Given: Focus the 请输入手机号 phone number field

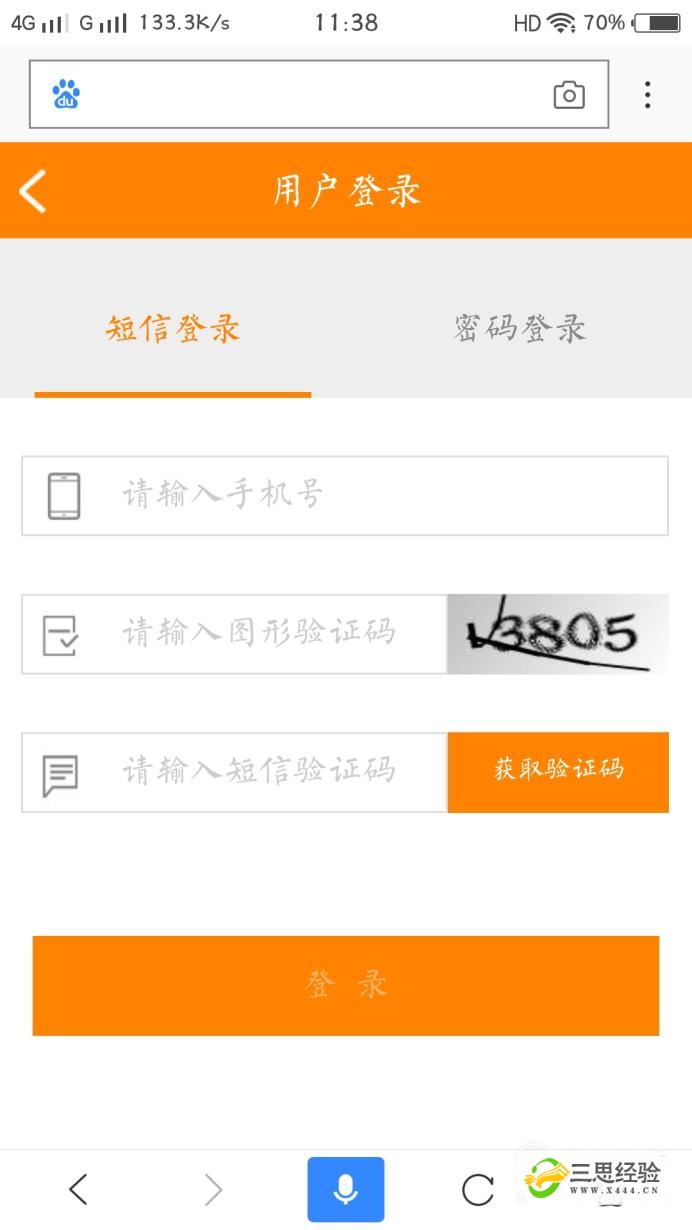Looking at the screenshot, I should point(380,495).
